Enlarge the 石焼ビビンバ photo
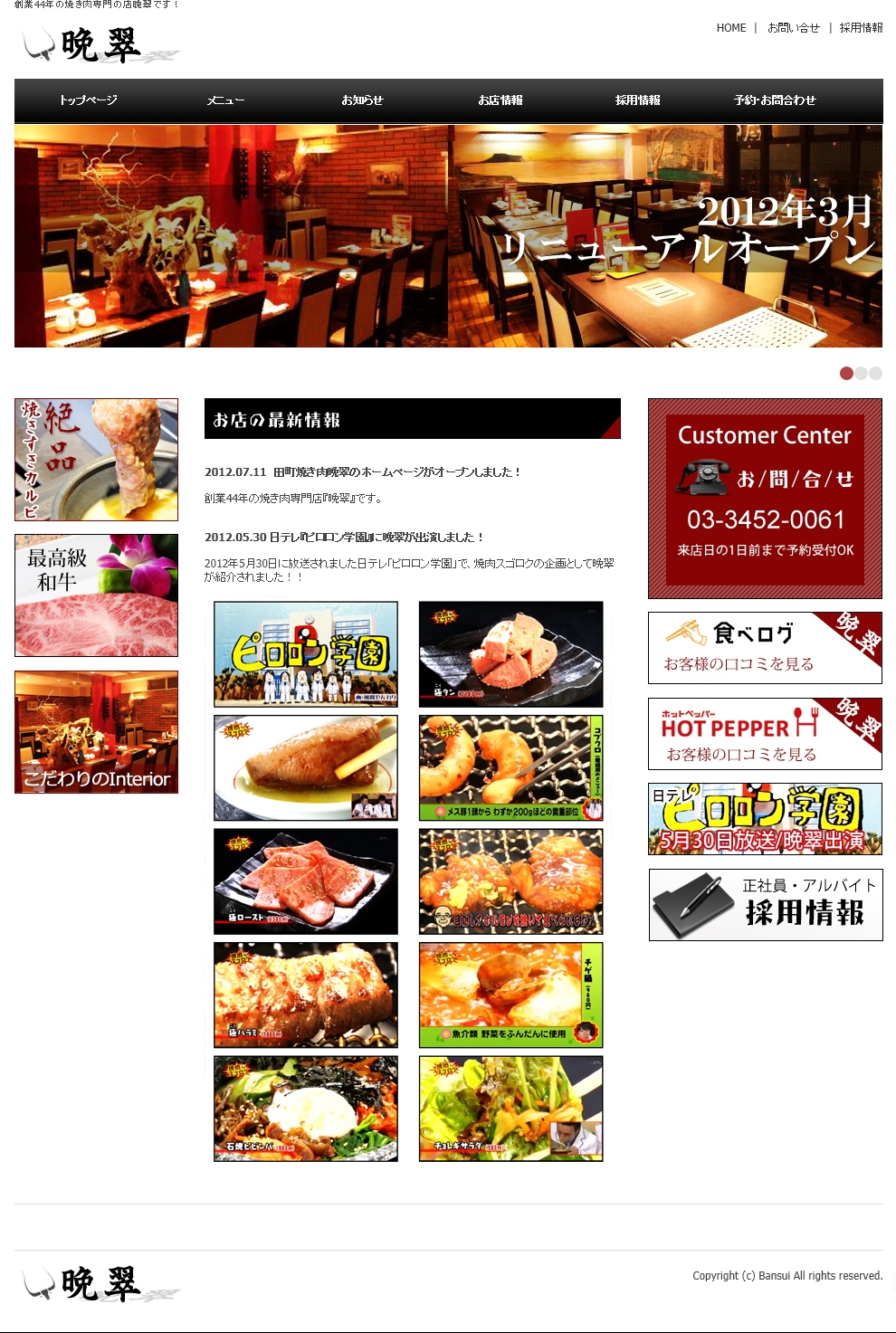Image resolution: width=896 pixels, height=1333 pixels. pos(306,1109)
